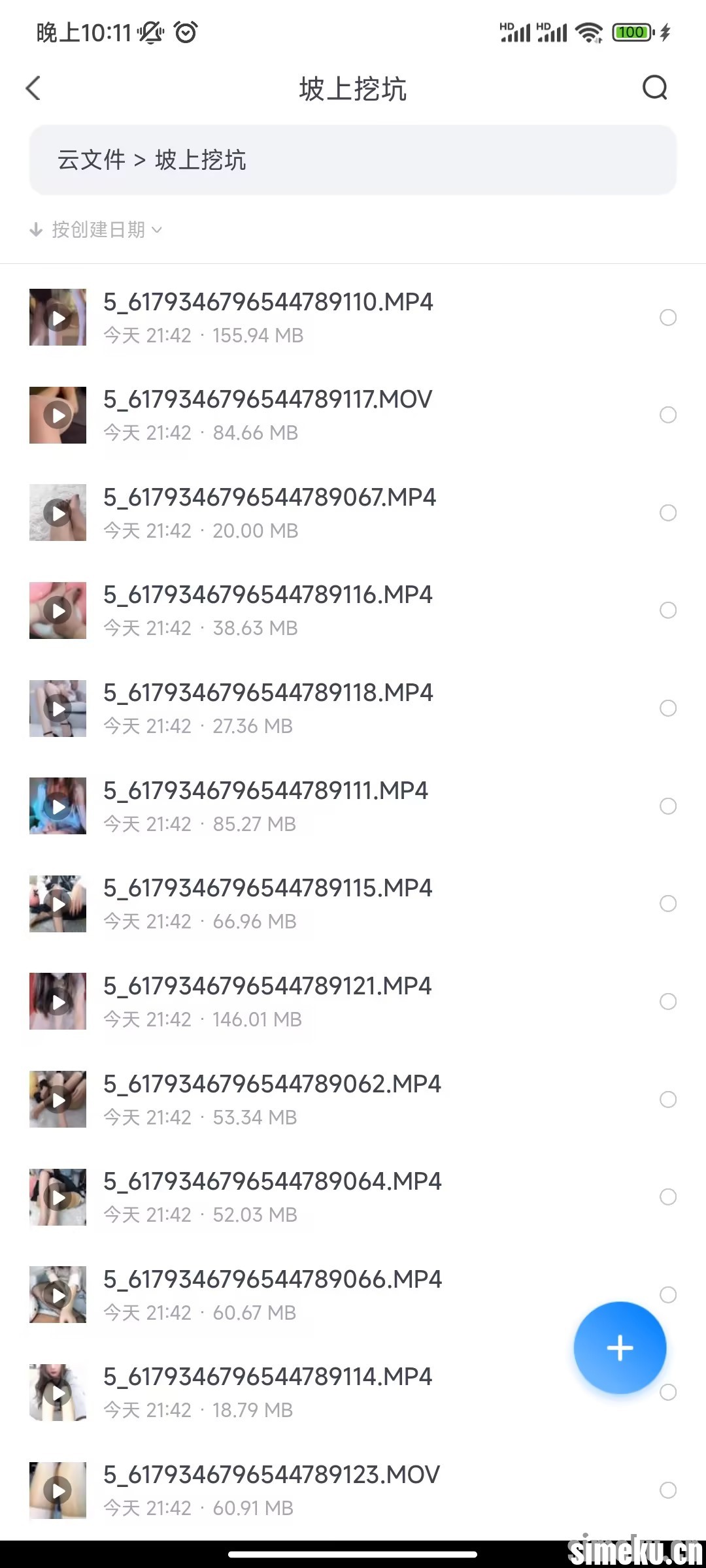Select the circle for 5_6179346796544789115.MP4
706x1568 pixels.
pos(667,904)
